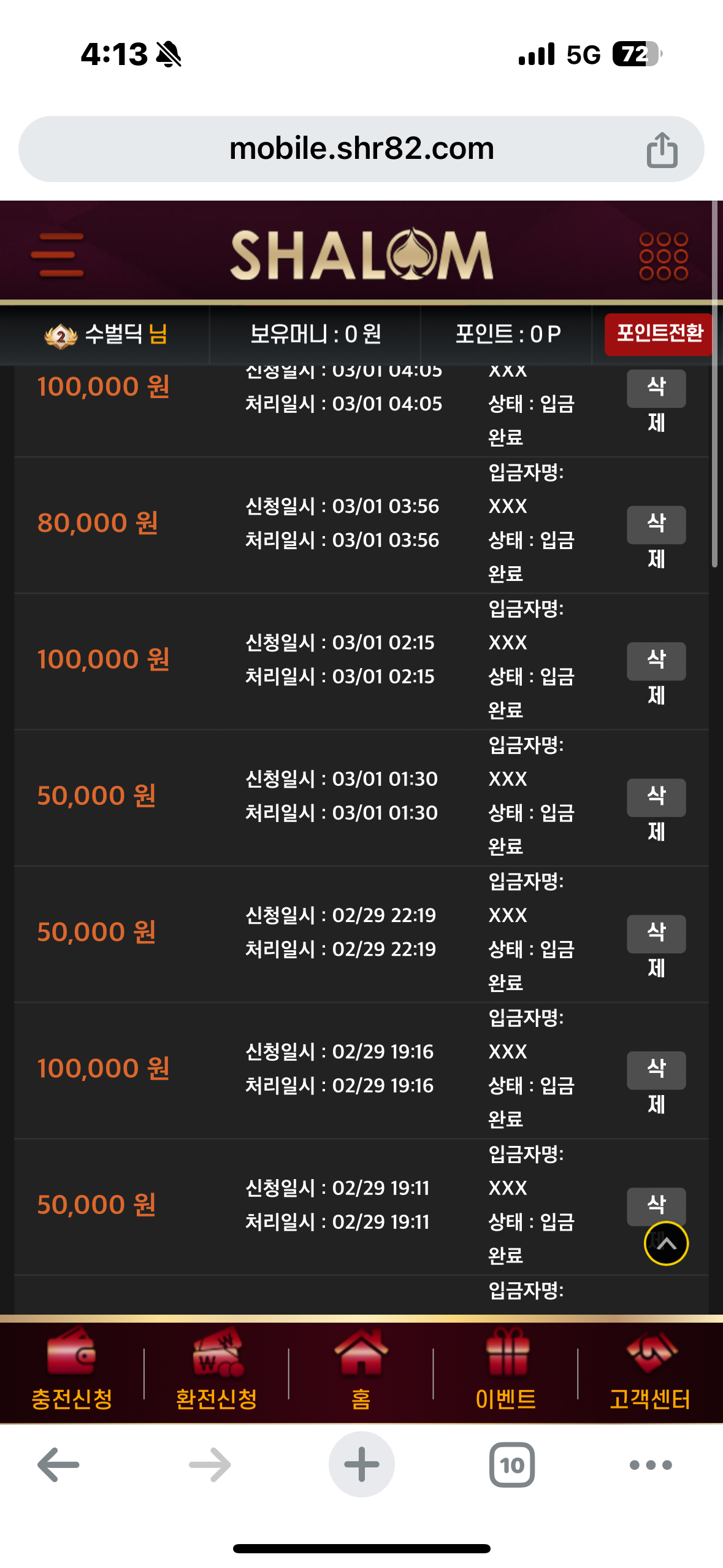Image resolution: width=723 pixels, height=1568 pixels.
Task: Open the nine-dot grid menu
Action: (663, 256)
